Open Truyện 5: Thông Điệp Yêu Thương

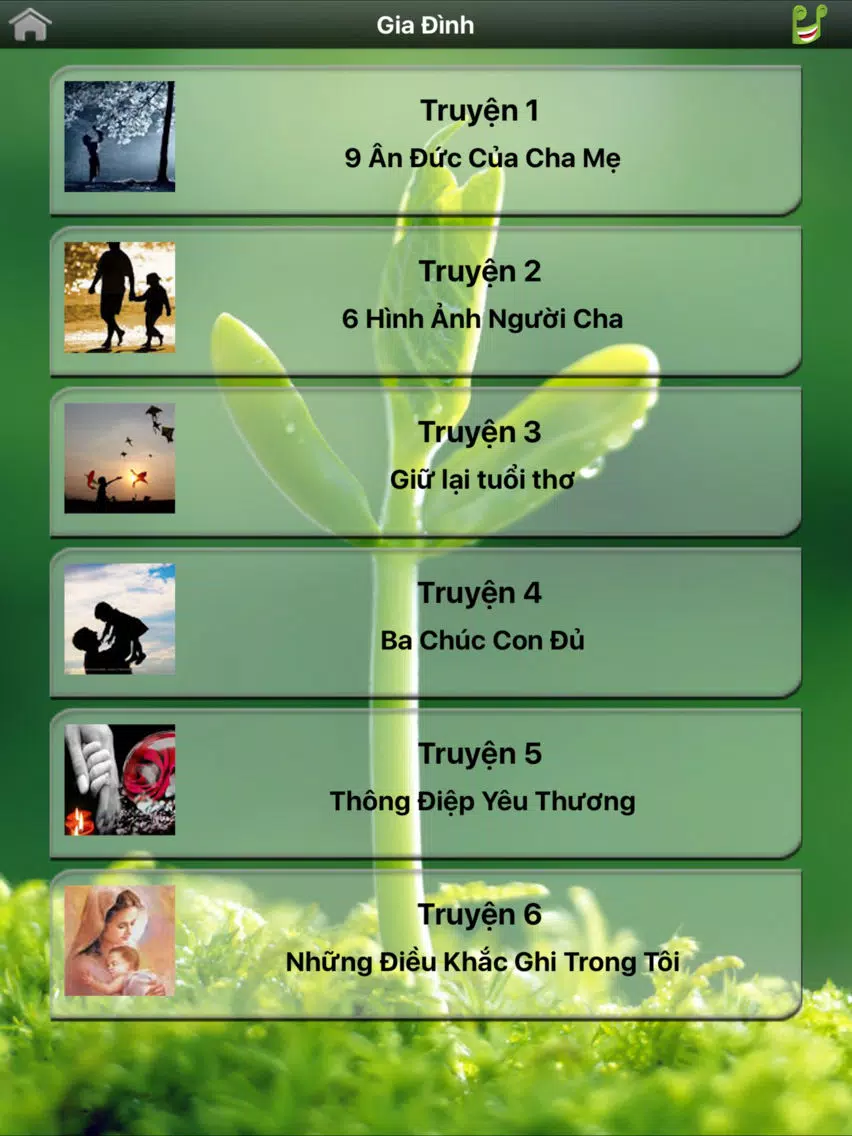pos(425,784)
